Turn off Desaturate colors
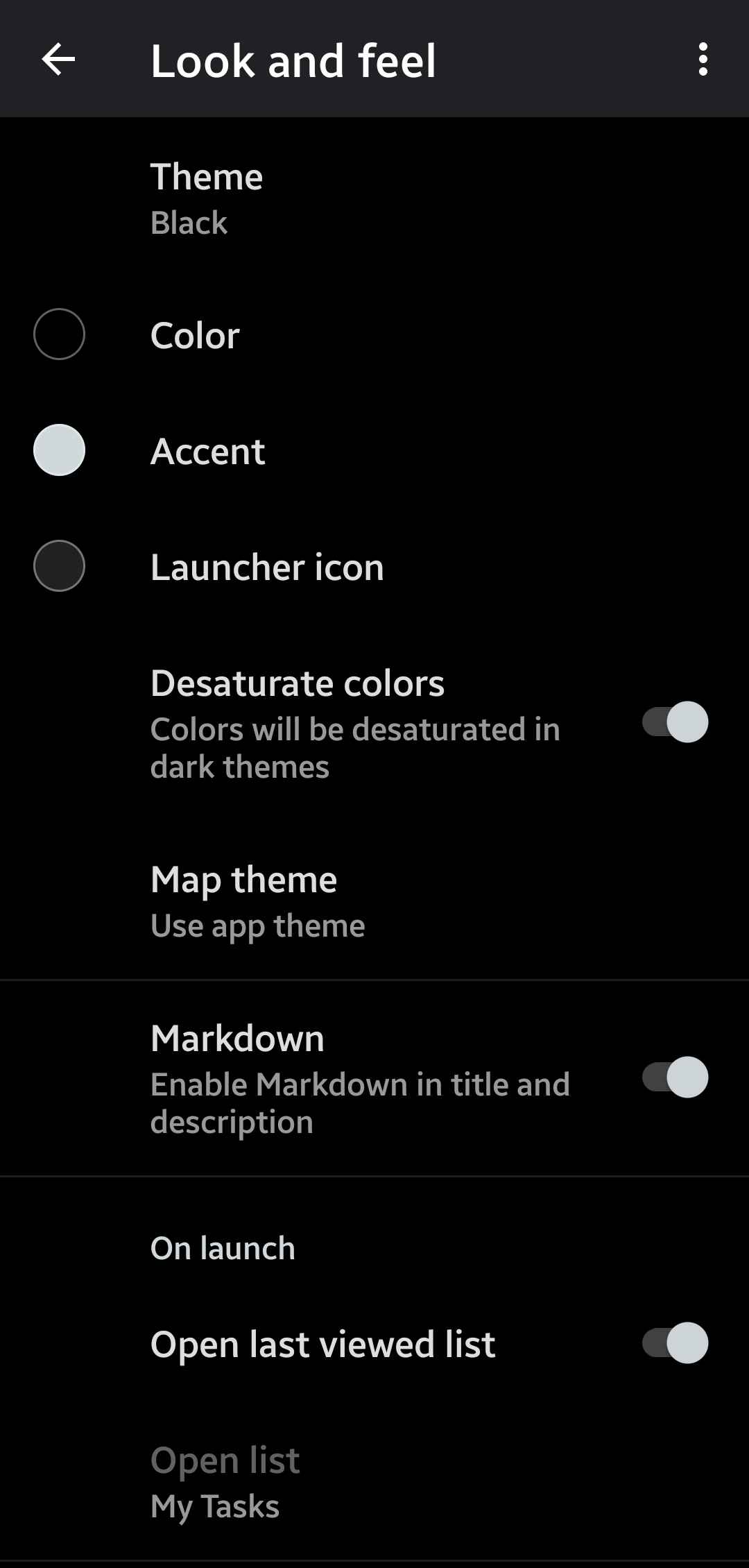 point(675,722)
